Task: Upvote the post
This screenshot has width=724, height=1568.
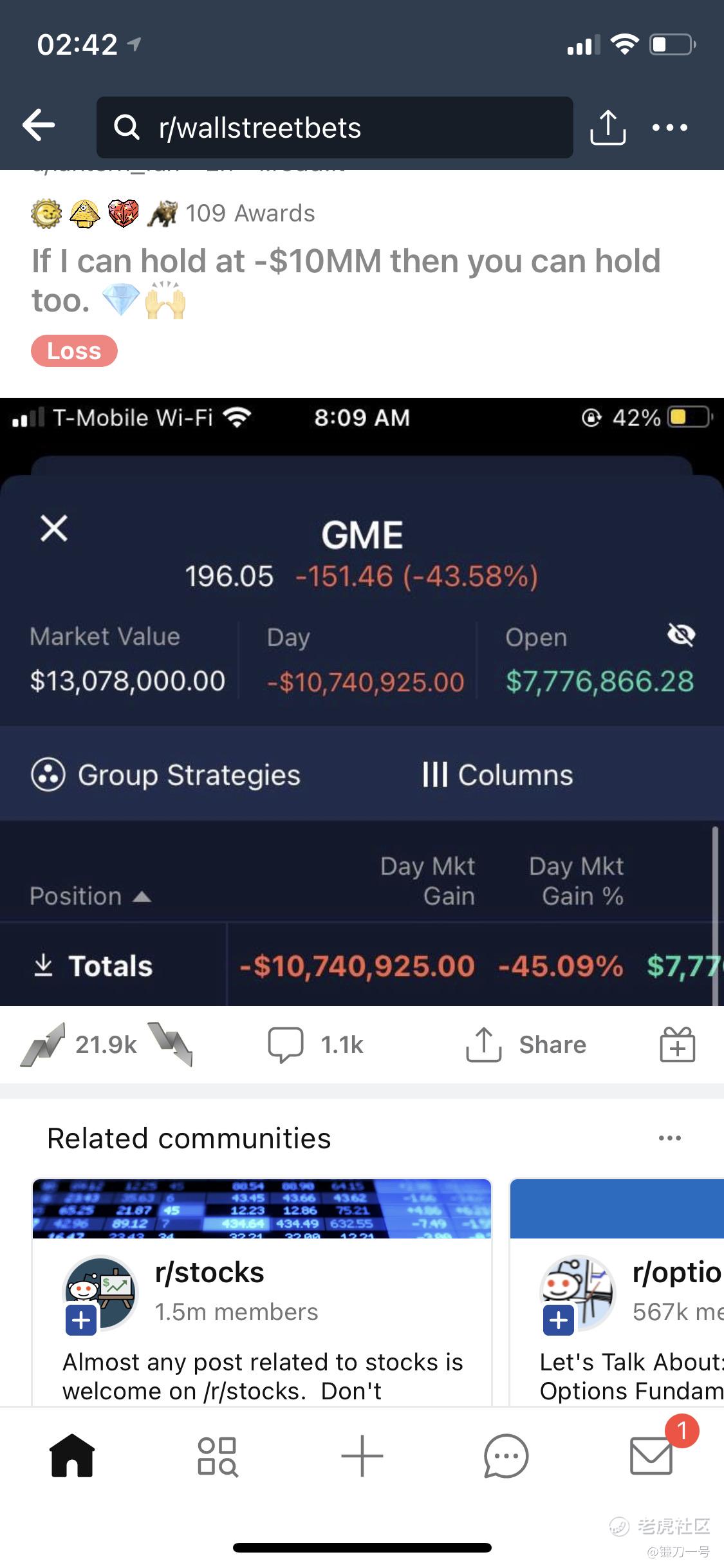Action: (x=42, y=1044)
